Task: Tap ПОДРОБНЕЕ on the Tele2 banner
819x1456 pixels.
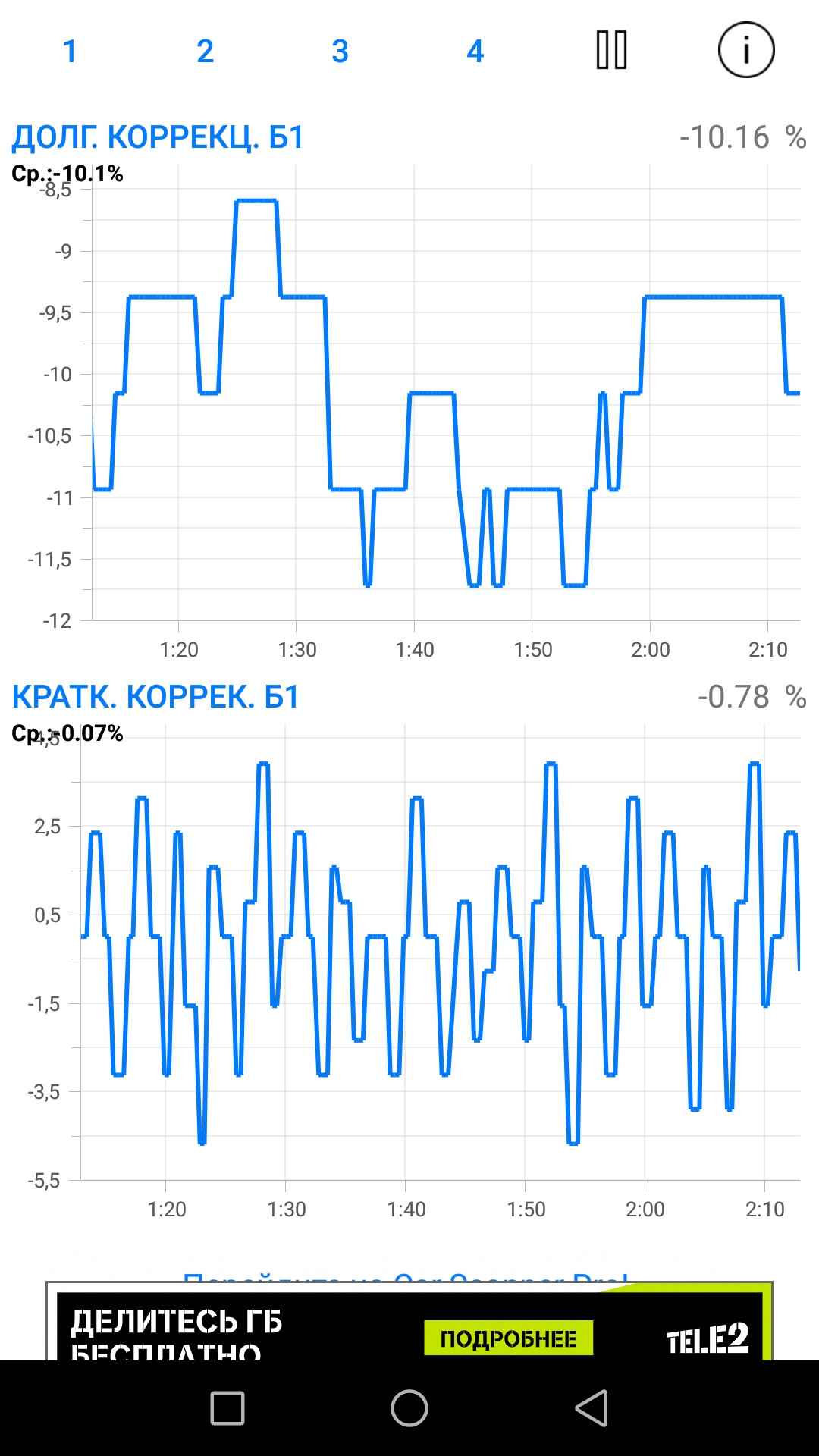Action: 508,1338
